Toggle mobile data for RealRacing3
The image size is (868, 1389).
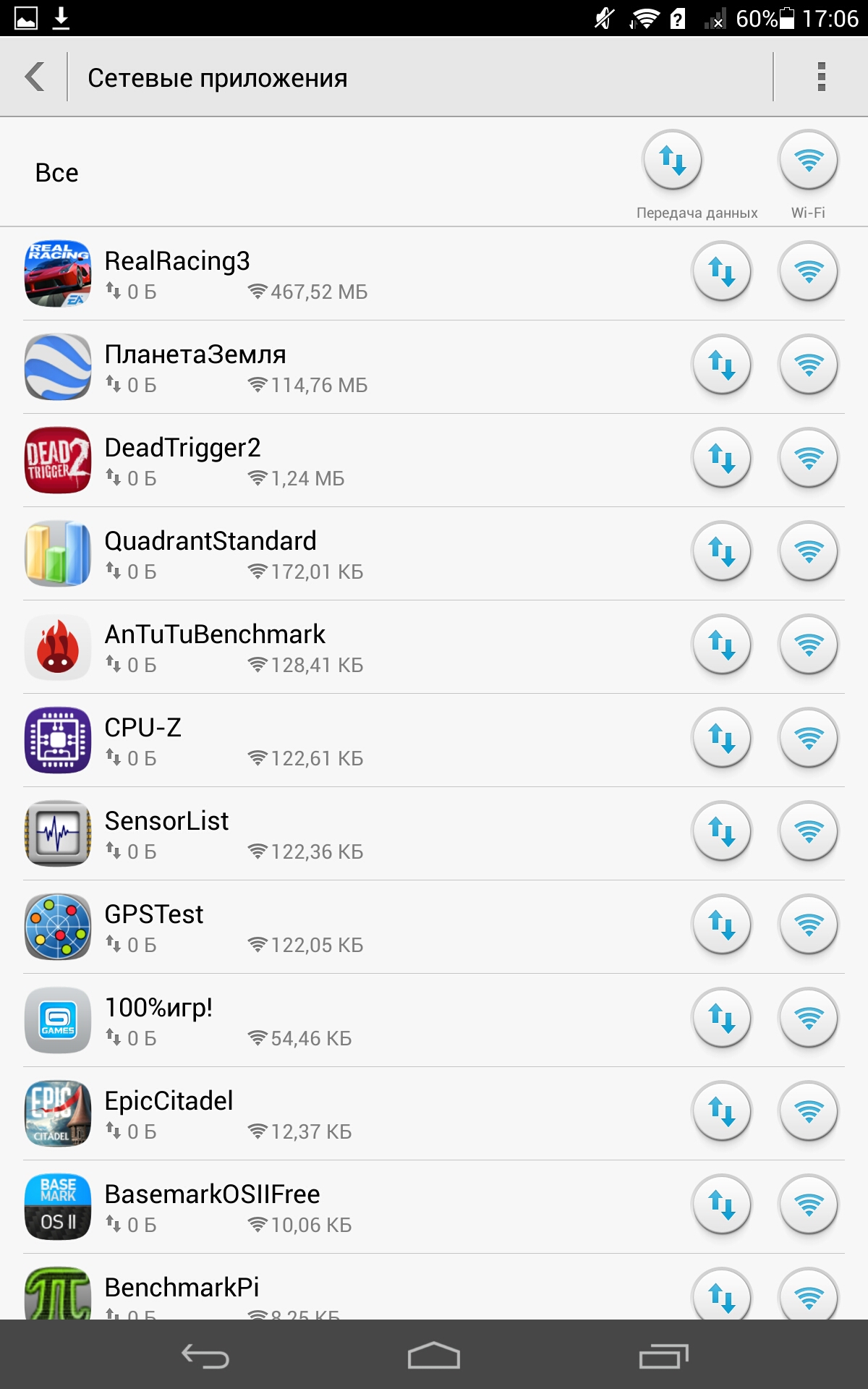click(722, 272)
